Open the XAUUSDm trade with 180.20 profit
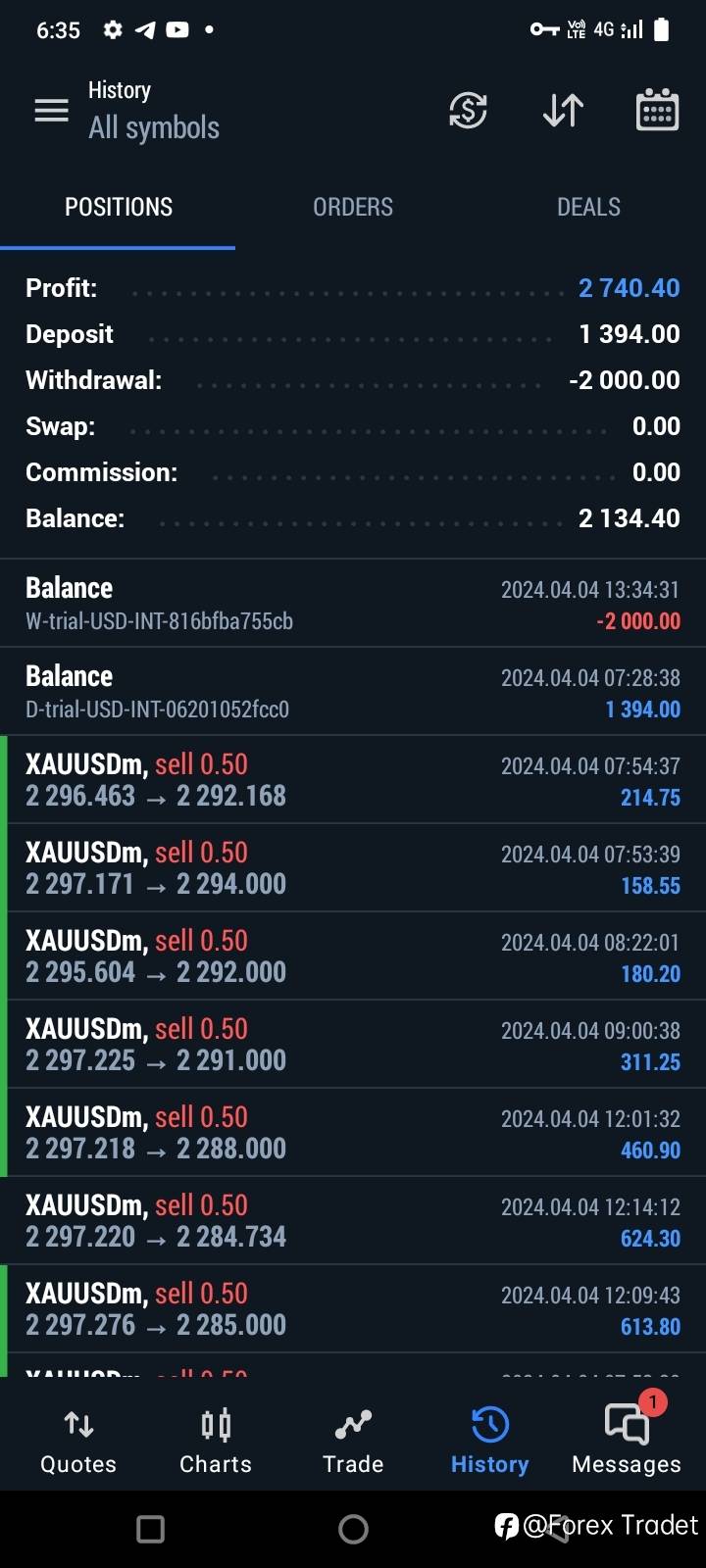The width and height of the screenshot is (706, 1568). (x=353, y=956)
